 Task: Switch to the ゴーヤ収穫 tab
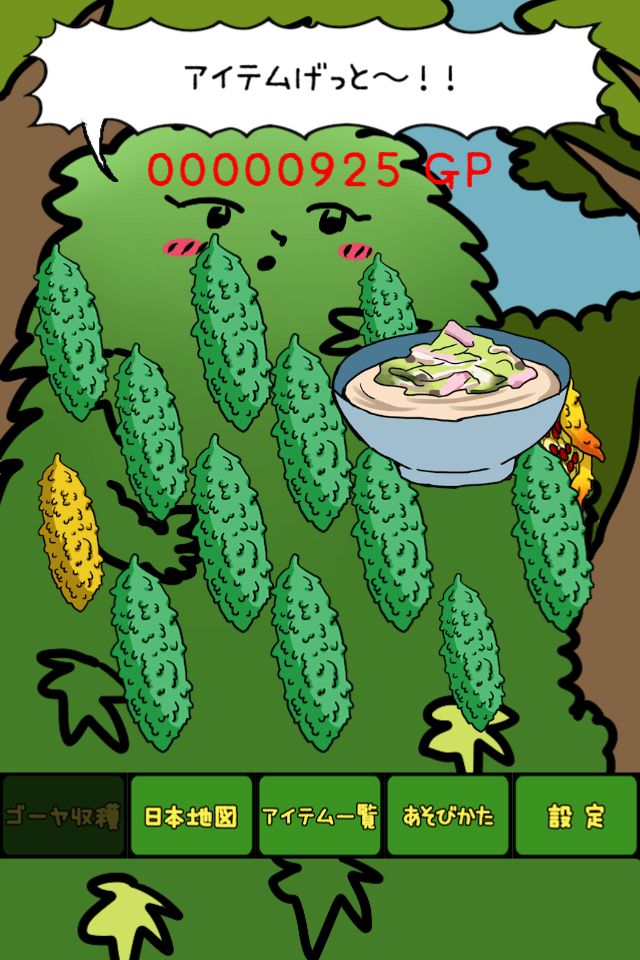click(x=63, y=816)
